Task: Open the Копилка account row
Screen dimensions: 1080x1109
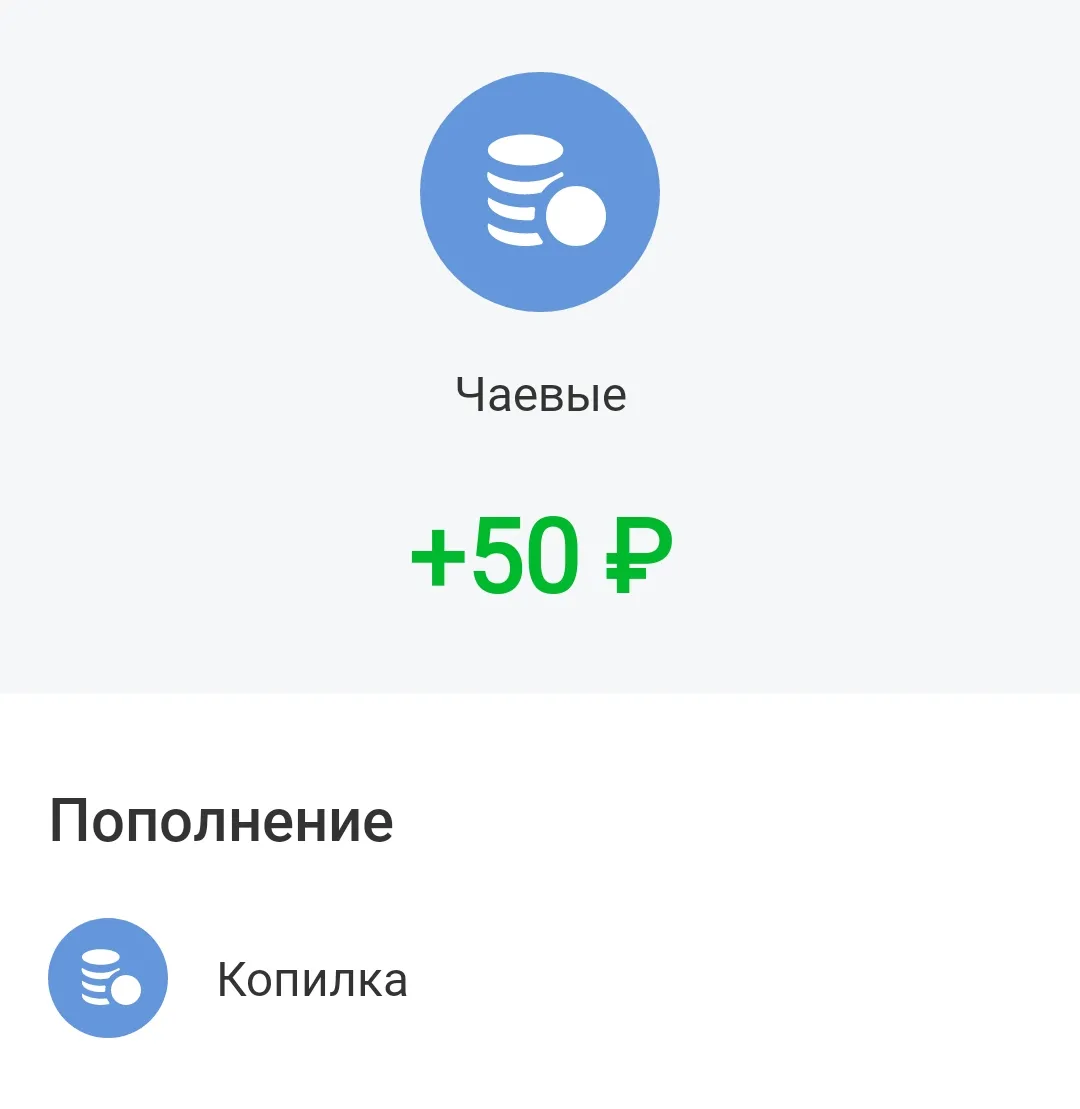Action: (x=311, y=979)
